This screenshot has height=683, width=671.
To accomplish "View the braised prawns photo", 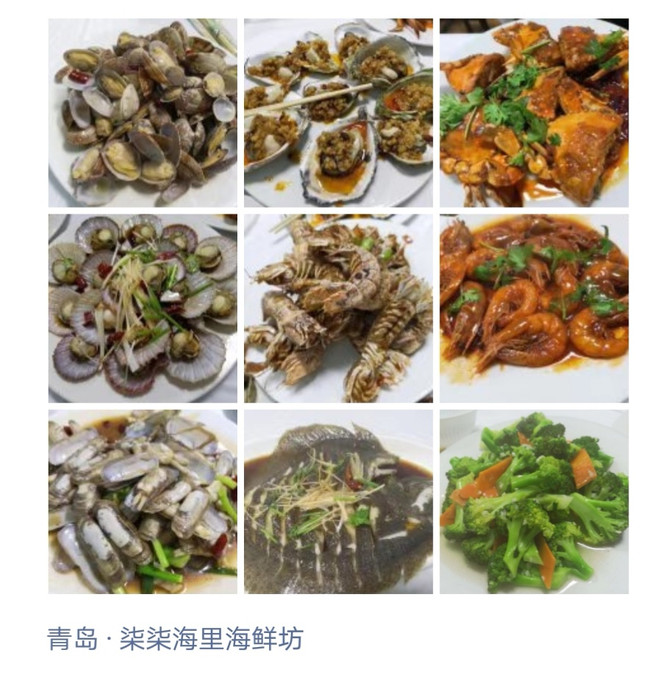I will click(x=534, y=308).
